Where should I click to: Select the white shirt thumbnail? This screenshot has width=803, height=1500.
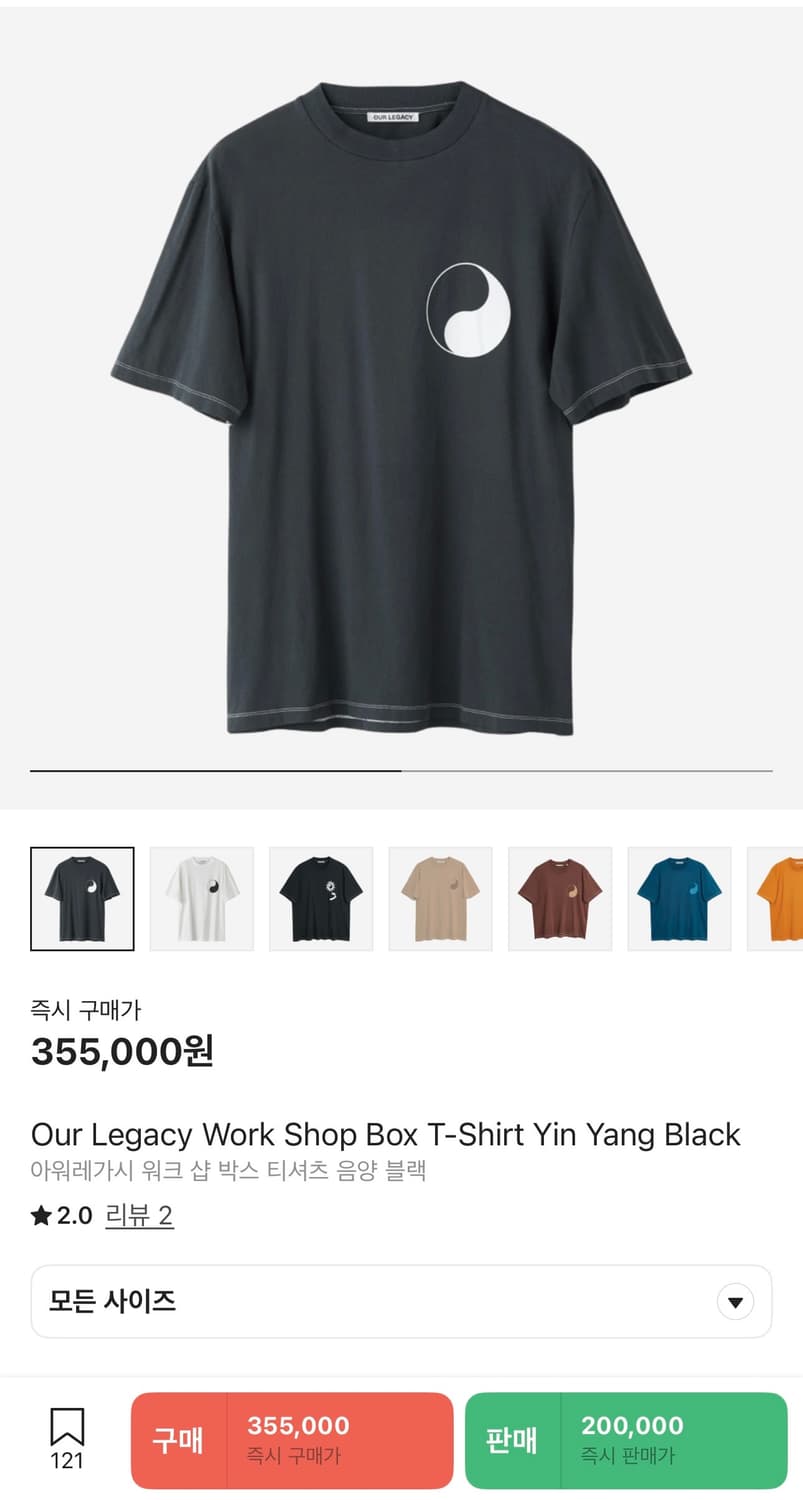click(x=202, y=898)
